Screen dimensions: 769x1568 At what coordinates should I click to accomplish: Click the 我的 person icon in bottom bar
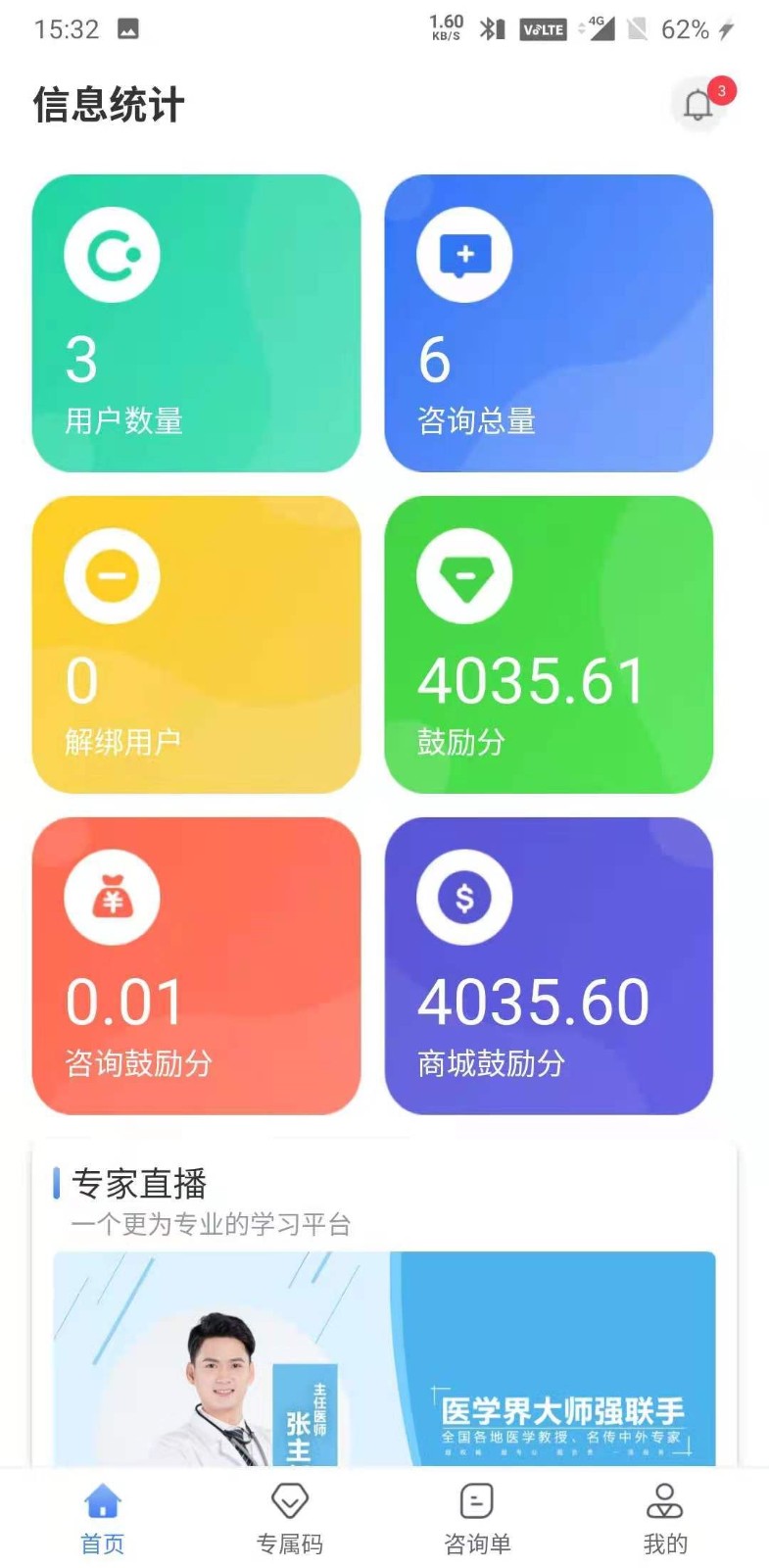pyautogui.click(x=666, y=1499)
